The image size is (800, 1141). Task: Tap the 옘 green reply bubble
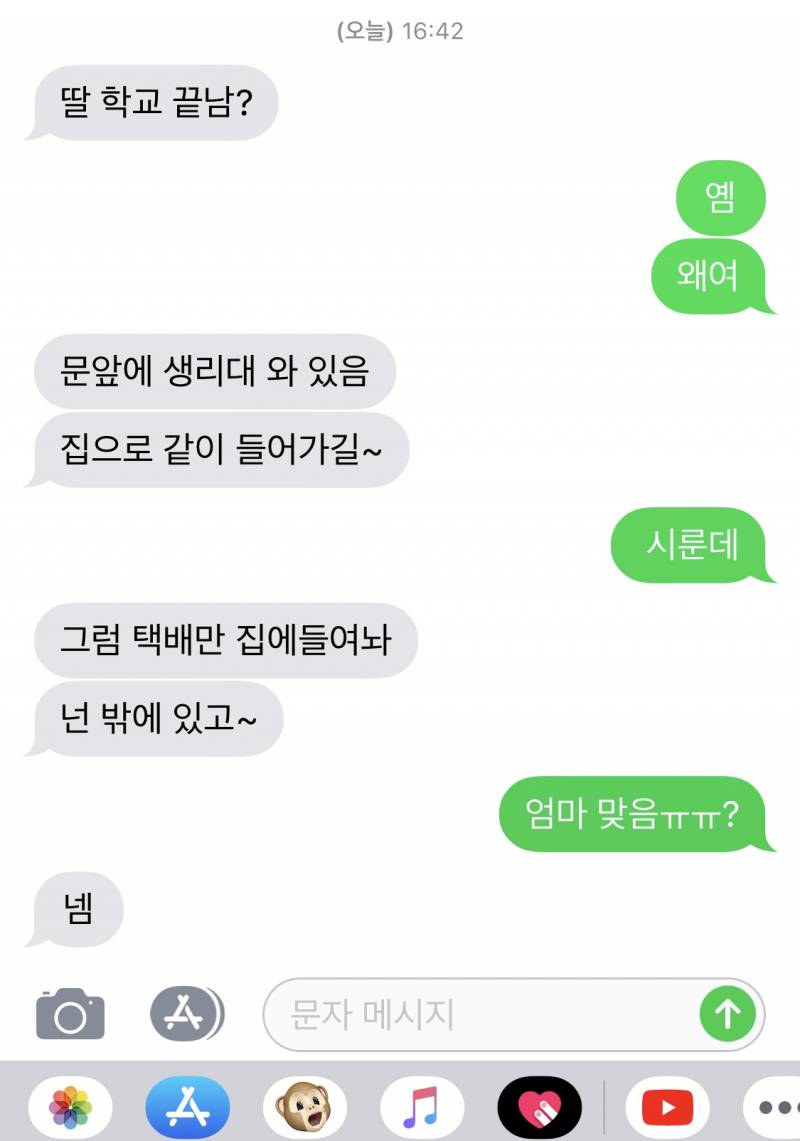click(721, 197)
